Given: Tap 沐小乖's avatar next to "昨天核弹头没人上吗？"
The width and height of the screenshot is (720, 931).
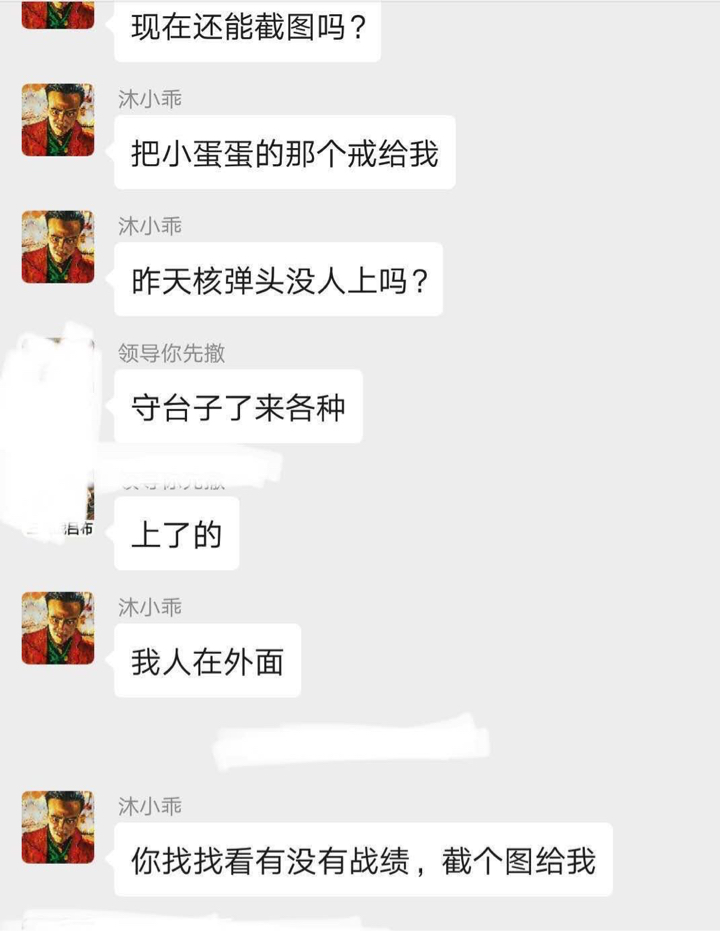Looking at the screenshot, I should pyautogui.click(x=58, y=247).
